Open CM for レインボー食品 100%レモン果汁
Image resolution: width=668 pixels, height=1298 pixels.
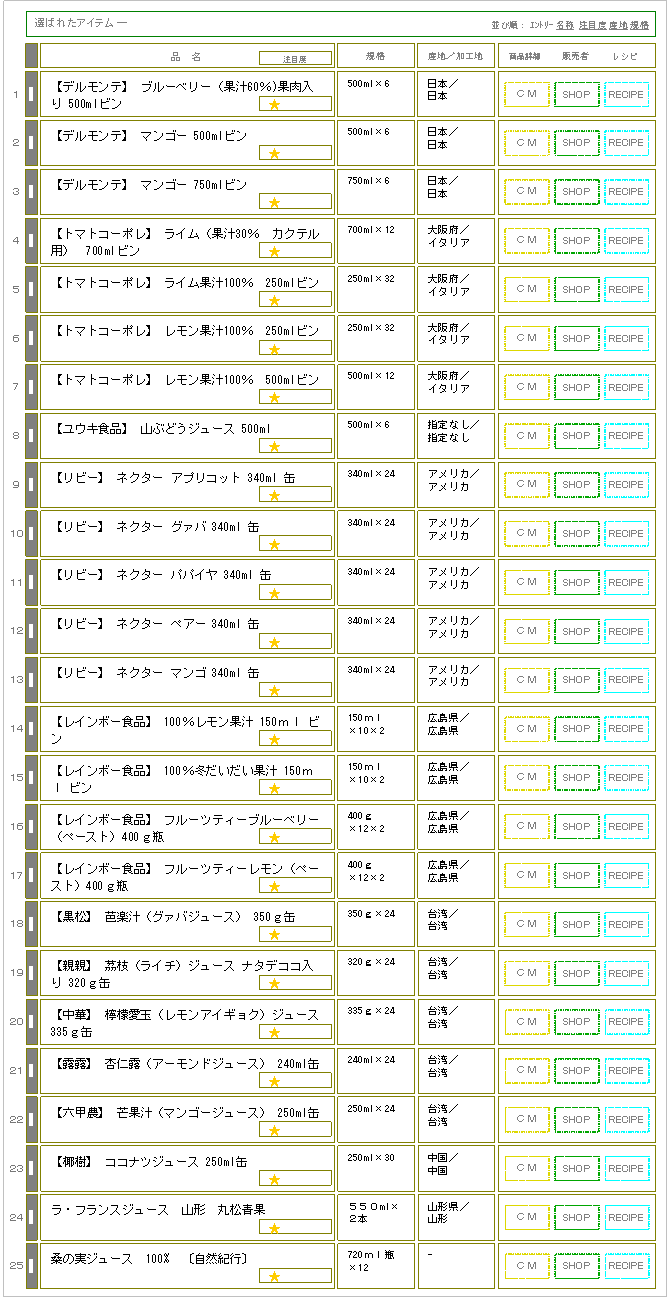pos(526,729)
